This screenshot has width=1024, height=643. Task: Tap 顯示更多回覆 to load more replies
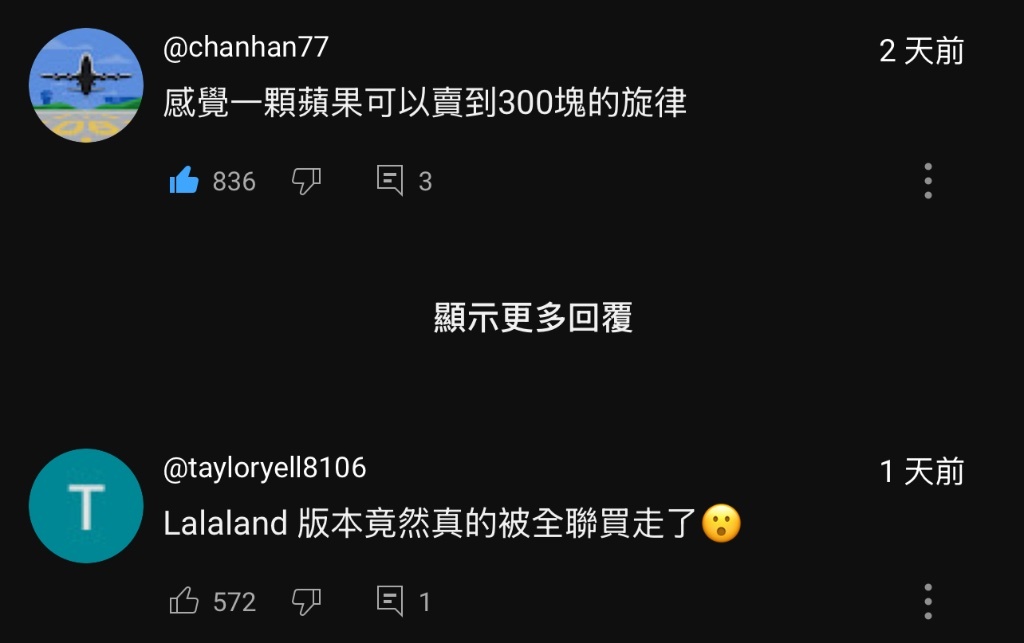click(x=533, y=318)
